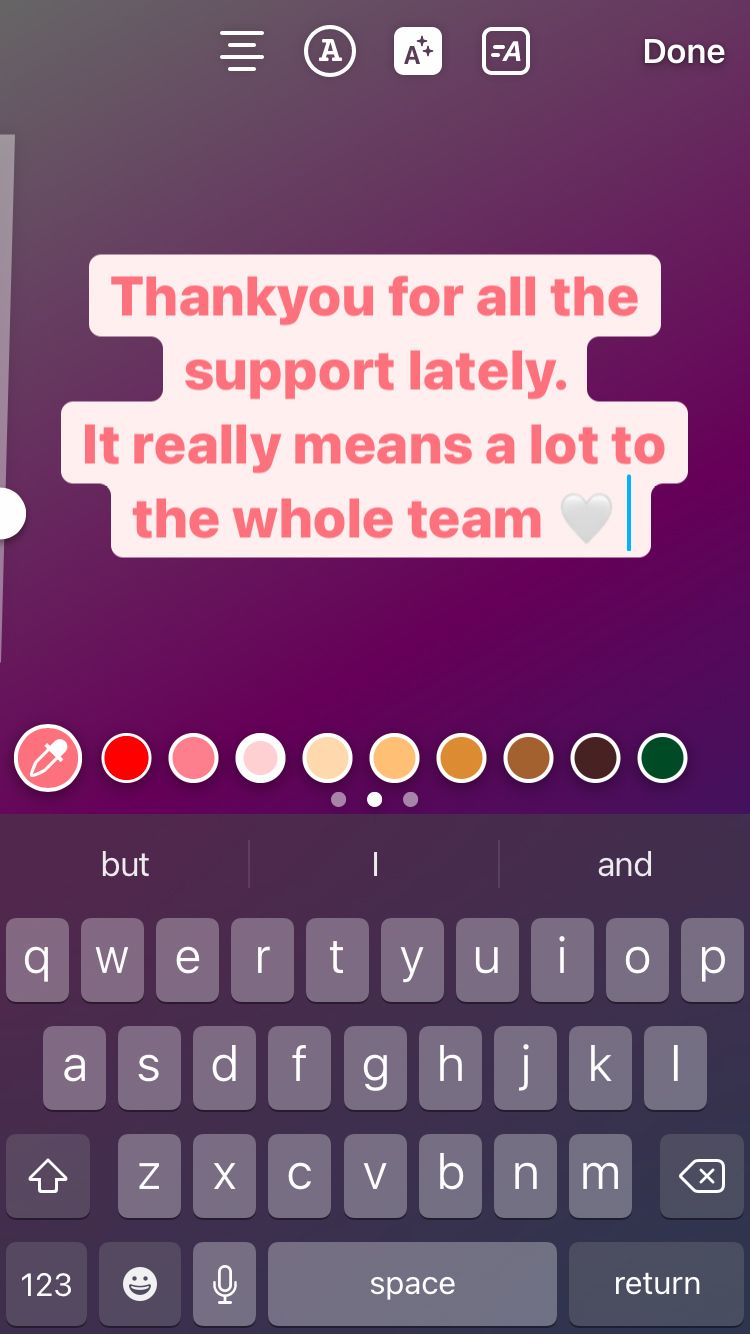Select the medium brown color swatch

[529, 758]
